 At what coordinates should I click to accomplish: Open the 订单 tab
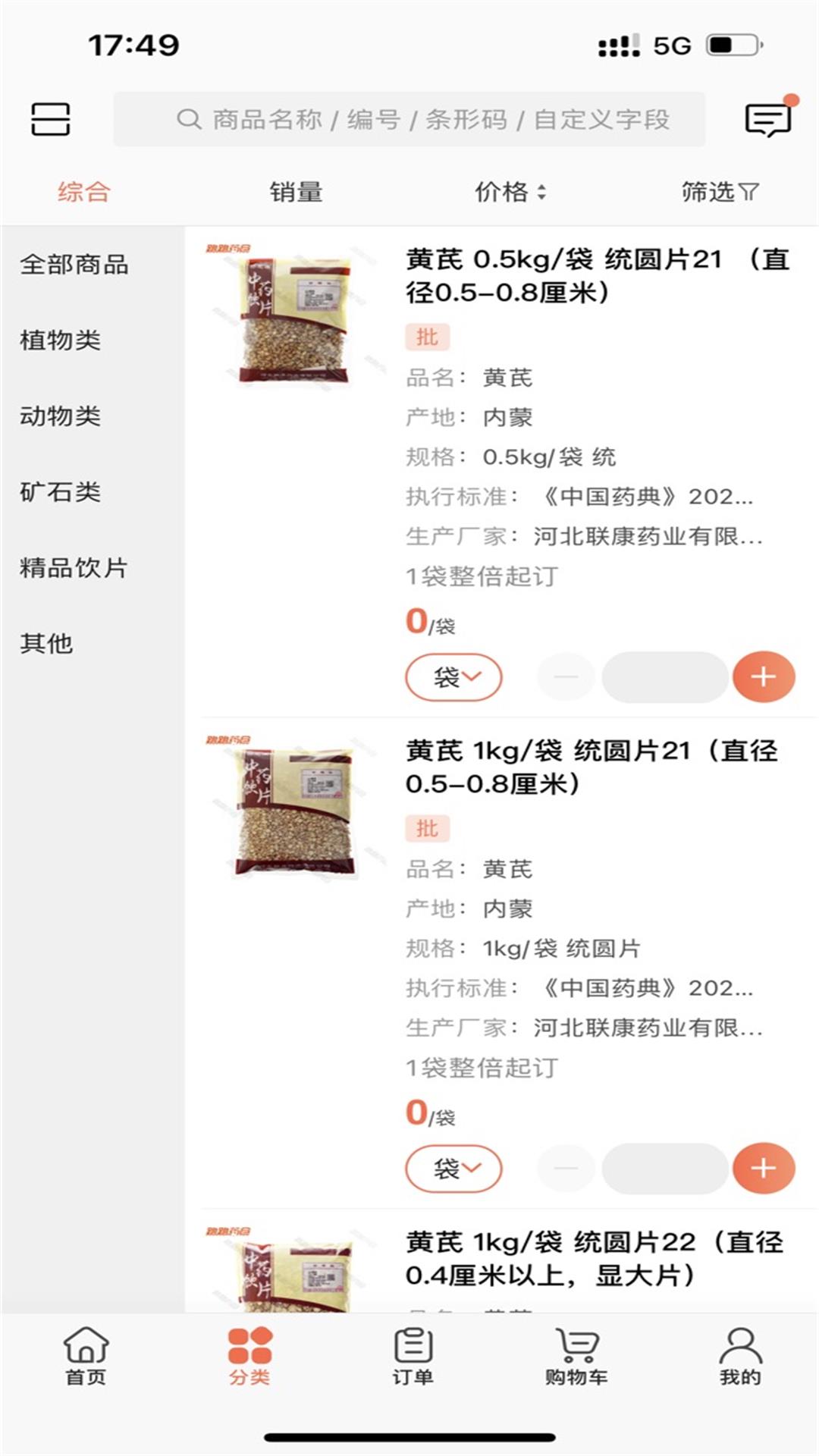coord(413,1356)
